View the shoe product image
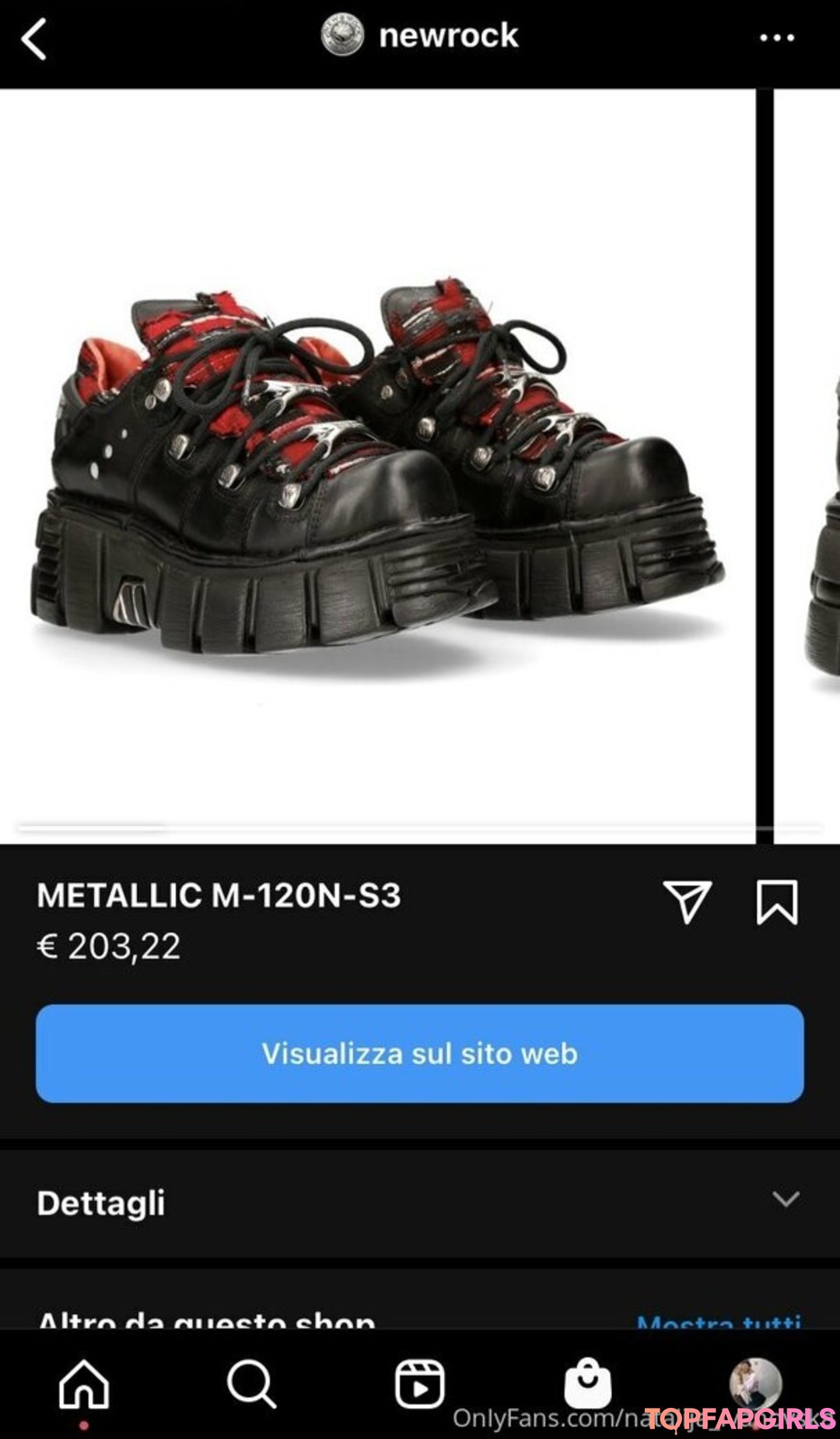The image size is (840, 1439). click(x=377, y=467)
